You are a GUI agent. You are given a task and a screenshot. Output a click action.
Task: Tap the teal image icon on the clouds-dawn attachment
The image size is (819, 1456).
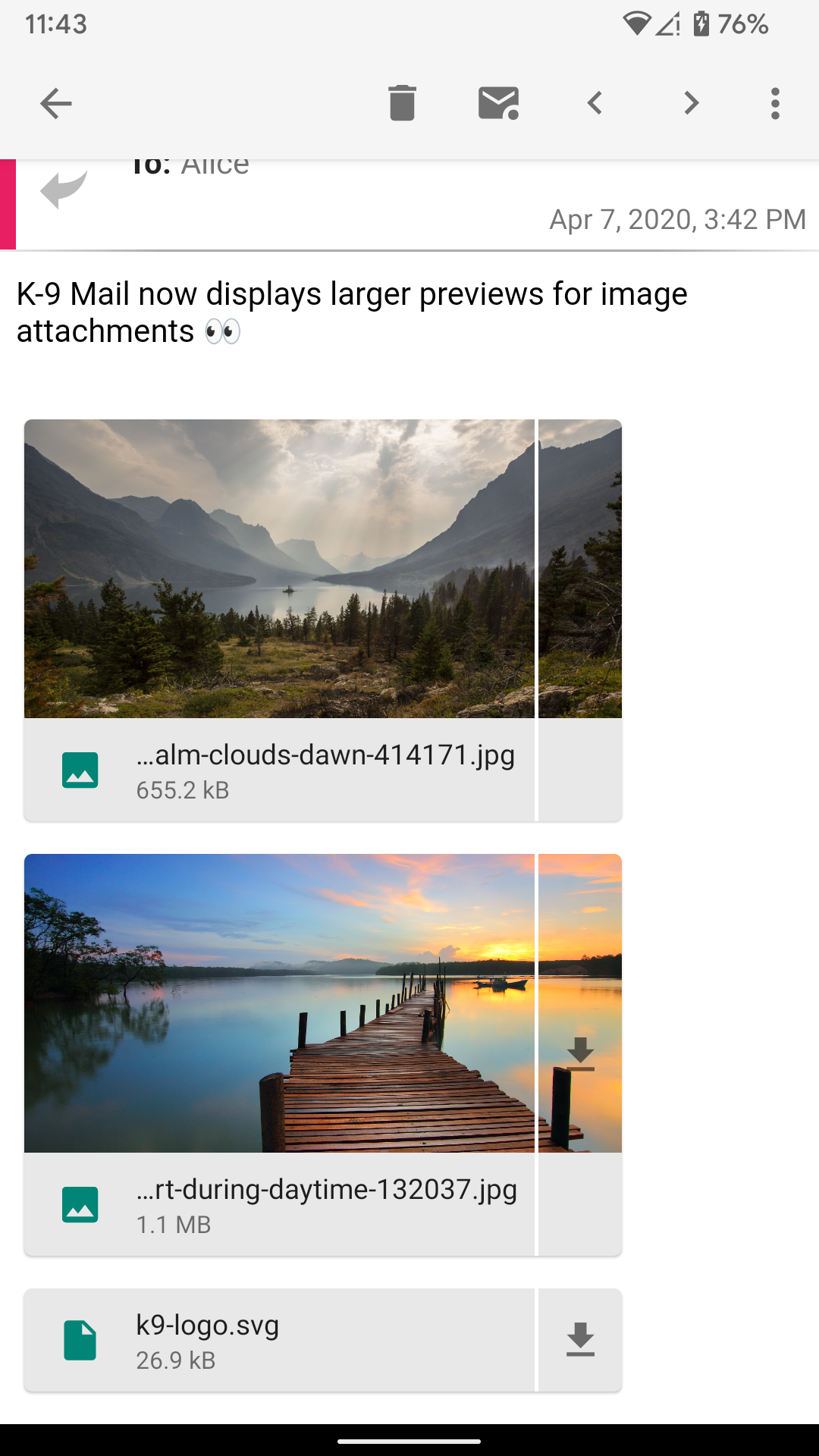(x=80, y=769)
